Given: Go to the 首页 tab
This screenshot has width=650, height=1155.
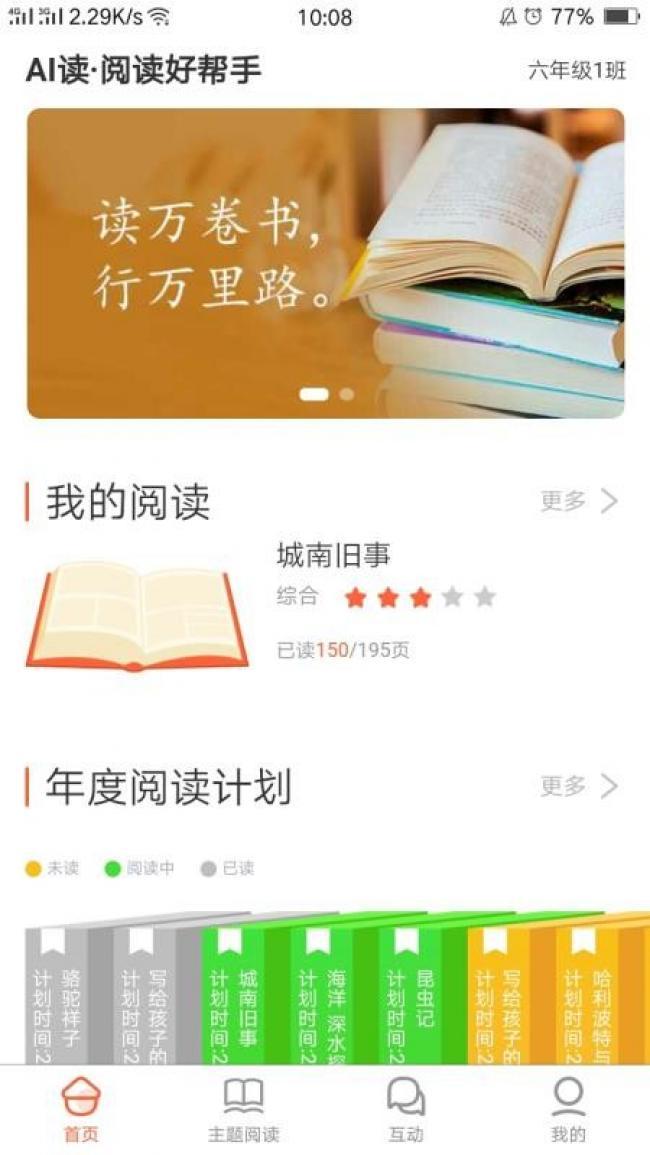Looking at the screenshot, I should point(81,1111).
